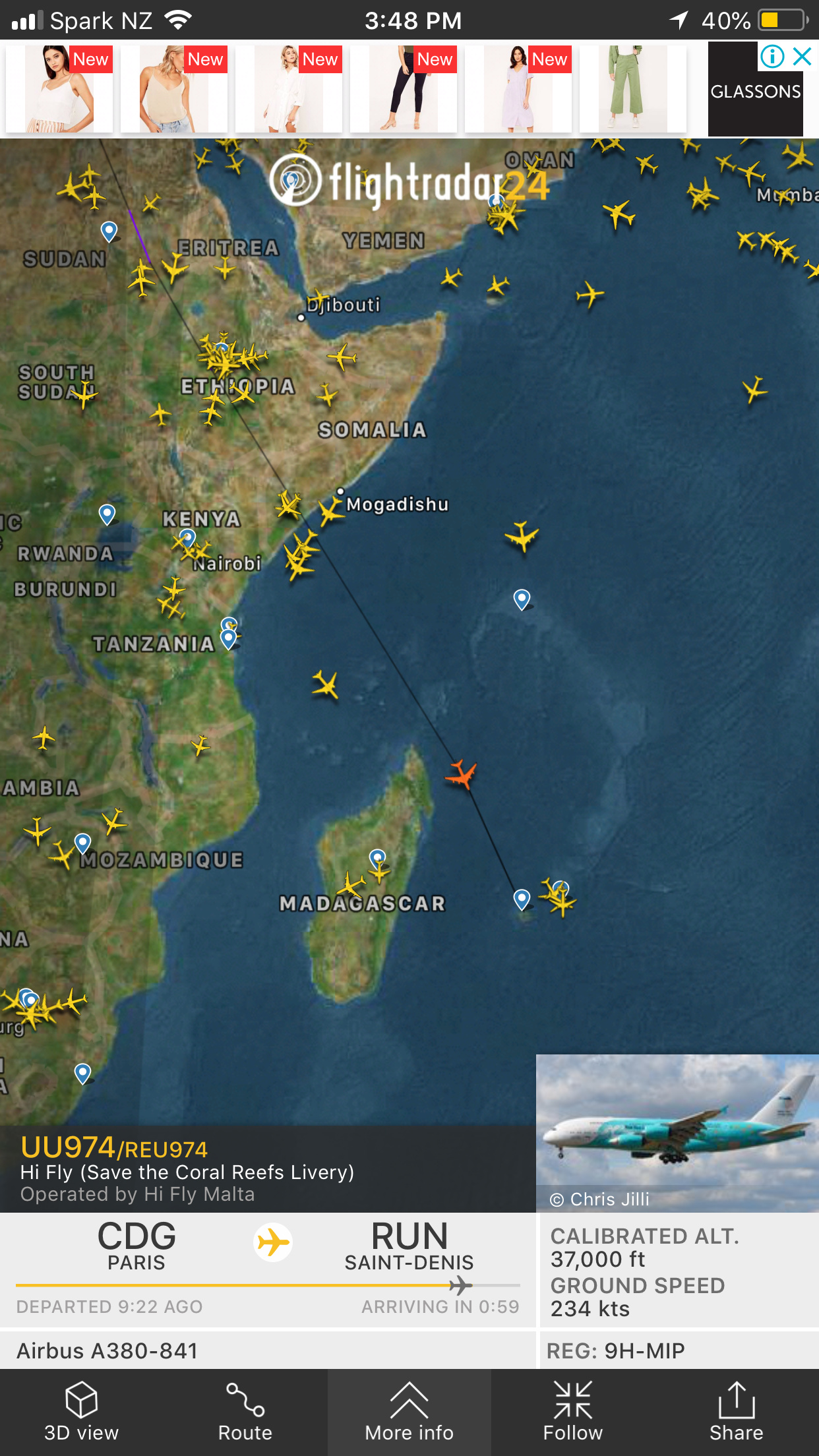Open the ad info icon
Image resolution: width=819 pixels, height=1456 pixels.
click(x=772, y=57)
